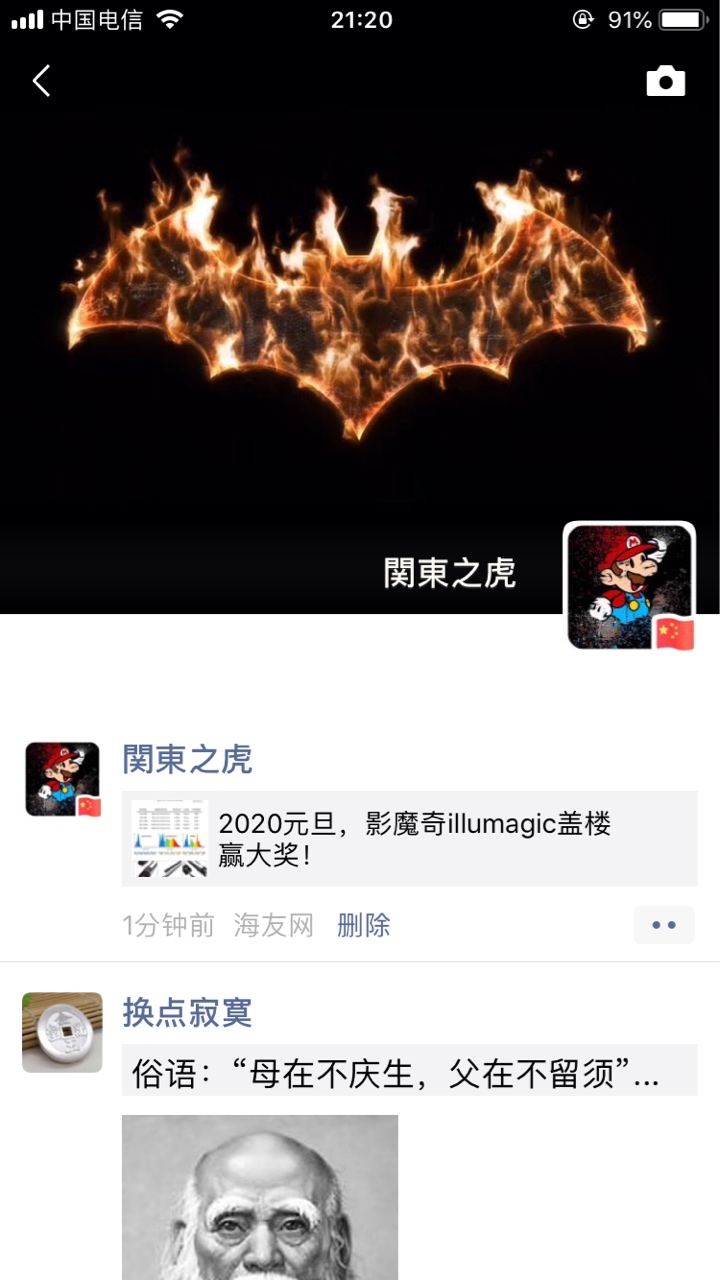
Task: Open the large Mario profile avatar
Action: [629, 586]
